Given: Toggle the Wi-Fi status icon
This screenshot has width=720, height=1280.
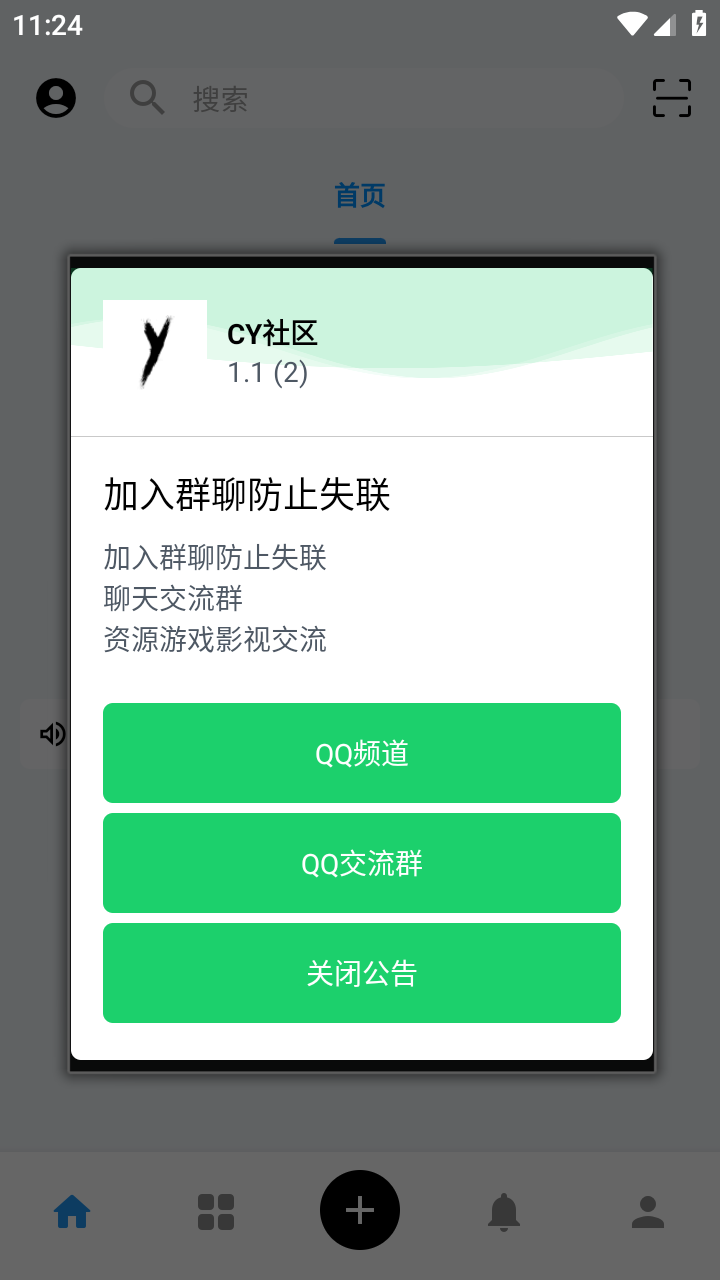Looking at the screenshot, I should [x=631, y=24].
